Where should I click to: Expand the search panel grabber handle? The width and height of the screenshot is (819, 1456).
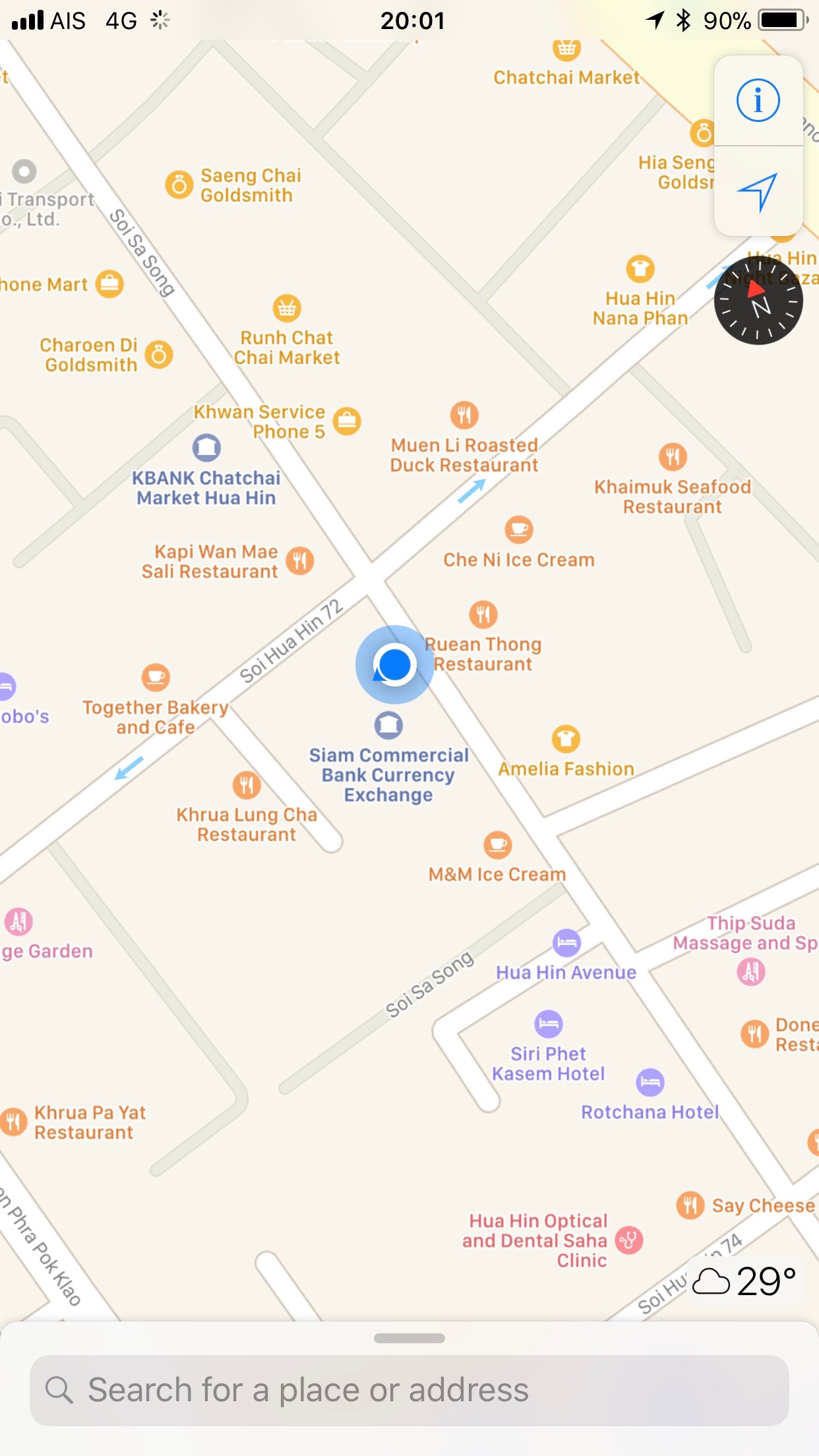pos(409,1339)
